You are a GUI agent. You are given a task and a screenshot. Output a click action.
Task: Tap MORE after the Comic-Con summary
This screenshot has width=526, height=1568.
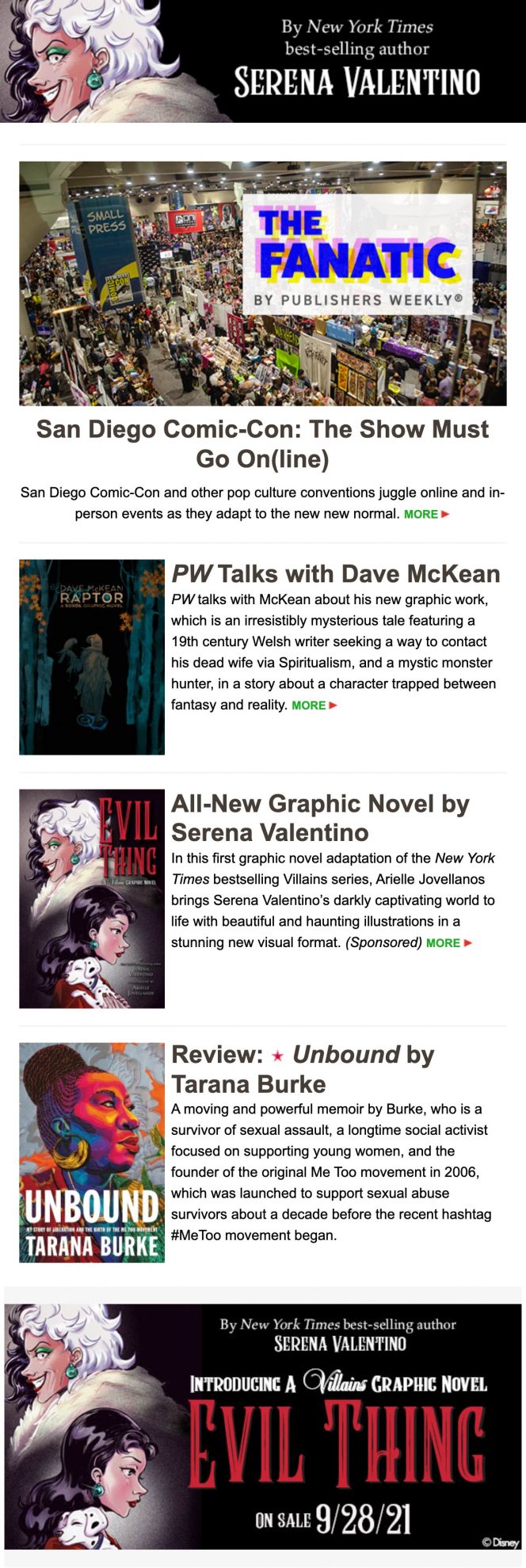tap(426, 514)
